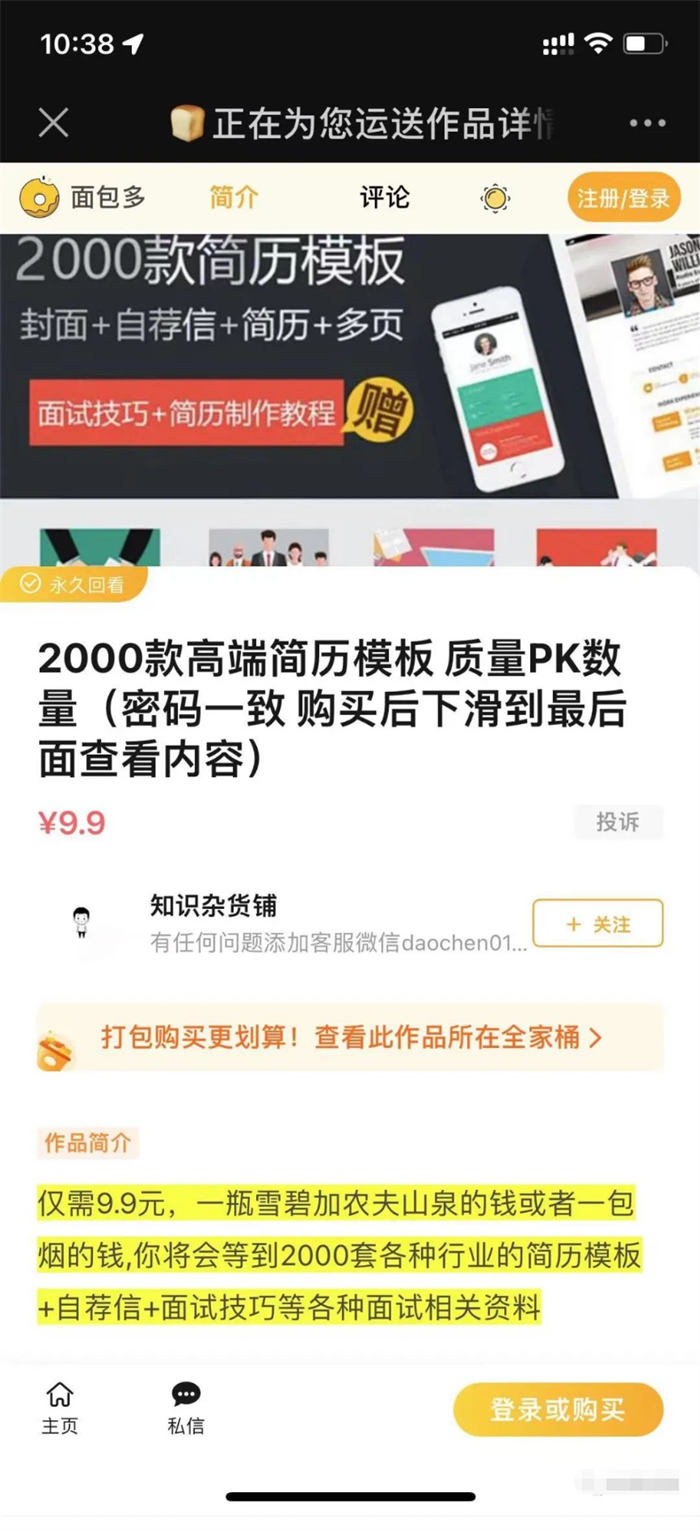
Task: Open the 面包多 logo home
Action: 82,198
